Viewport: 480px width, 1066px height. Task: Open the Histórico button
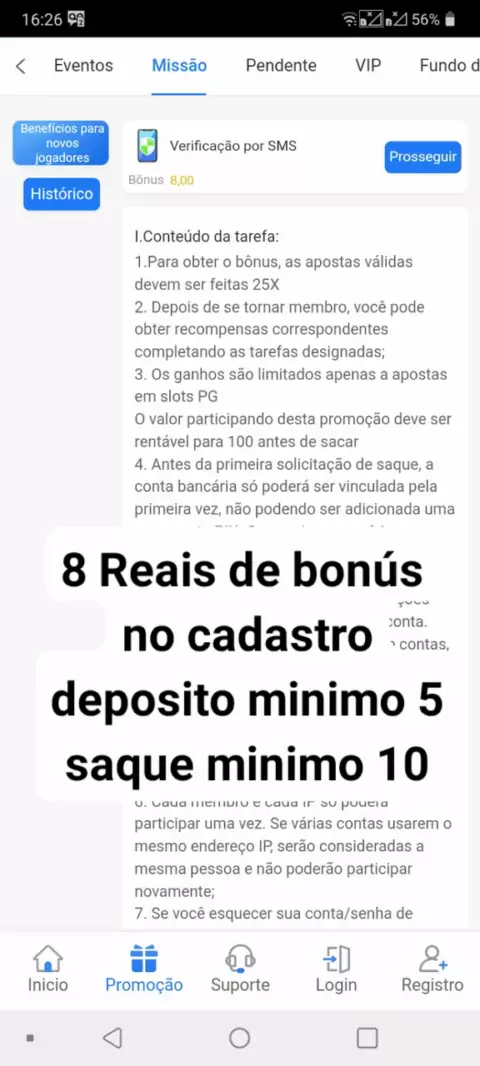click(62, 194)
